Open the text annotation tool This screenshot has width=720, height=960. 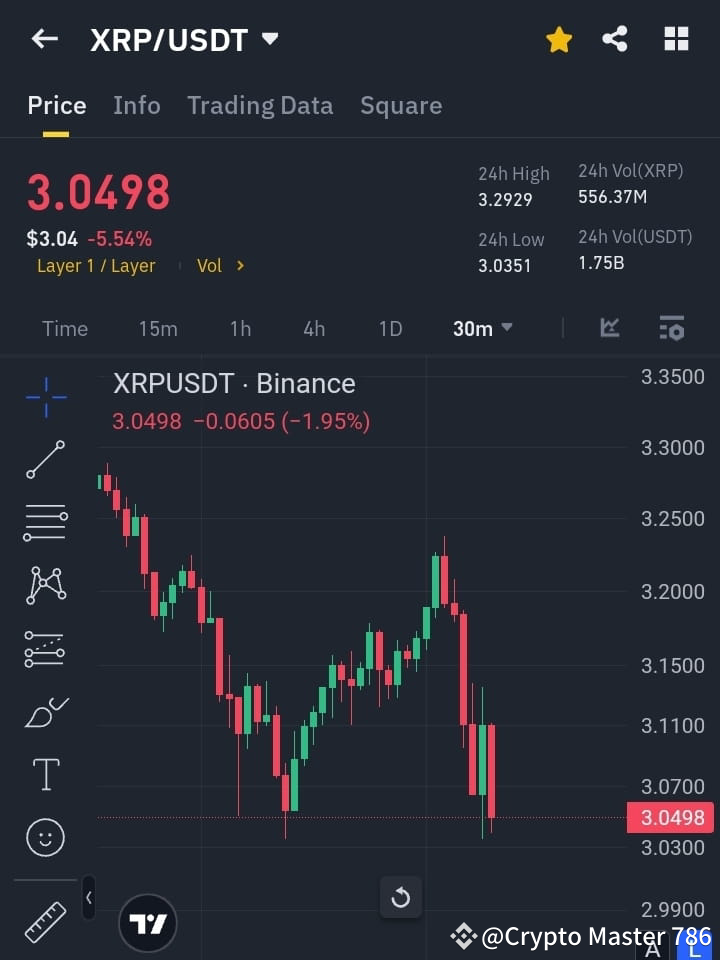click(x=45, y=774)
